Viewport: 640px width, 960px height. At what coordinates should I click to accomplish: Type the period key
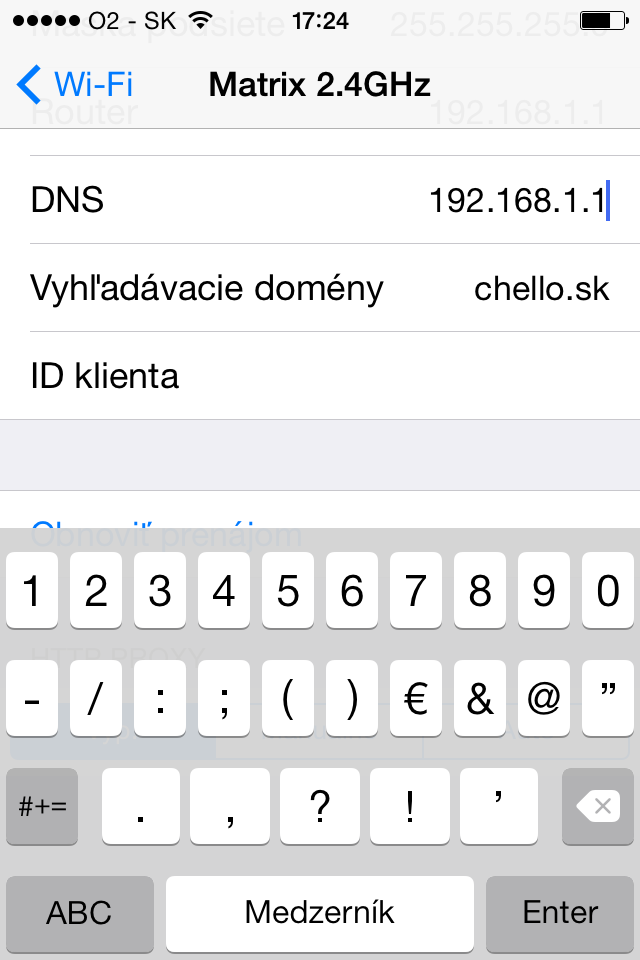(142, 806)
